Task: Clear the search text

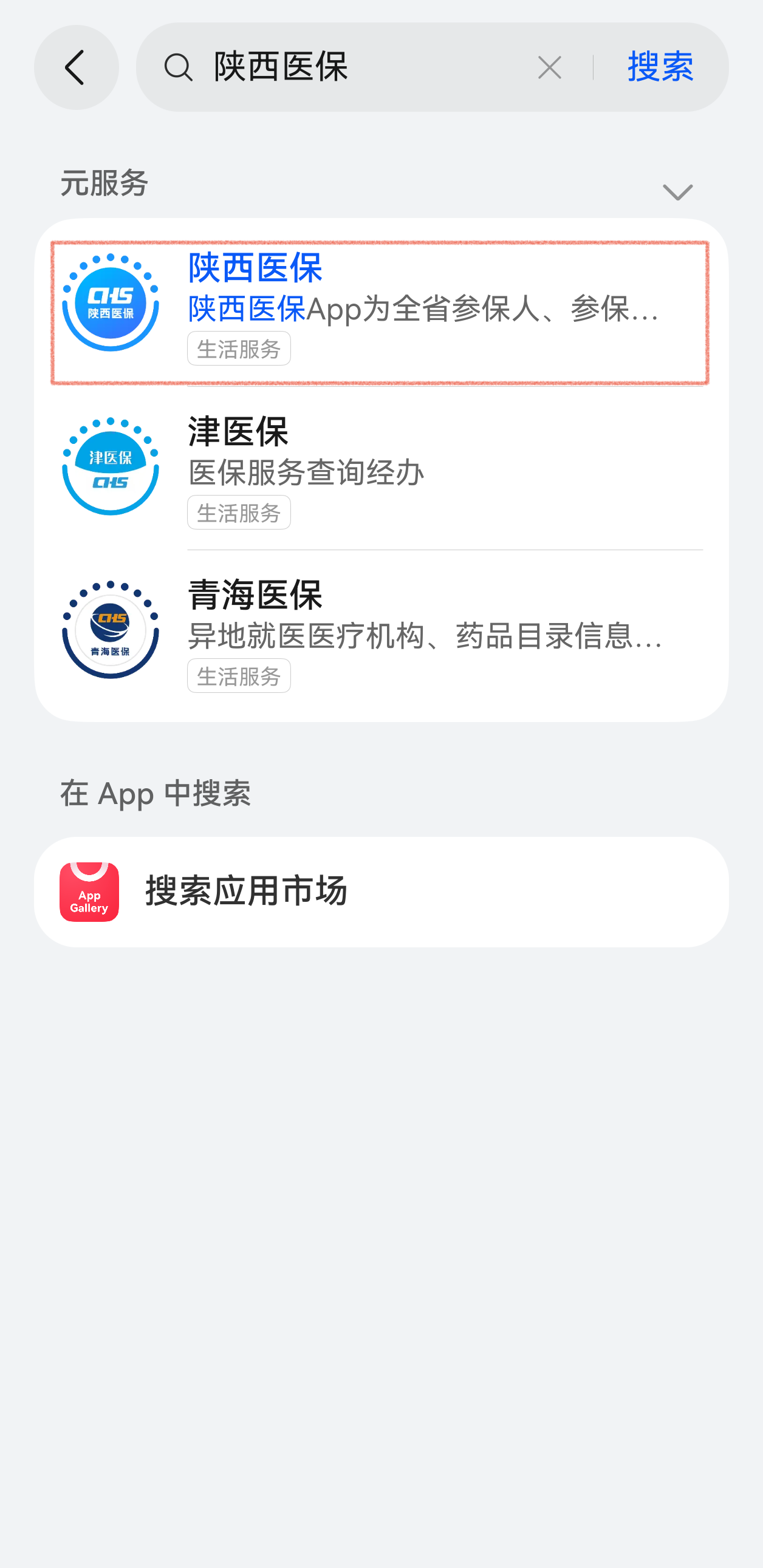Action: [549, 67]
